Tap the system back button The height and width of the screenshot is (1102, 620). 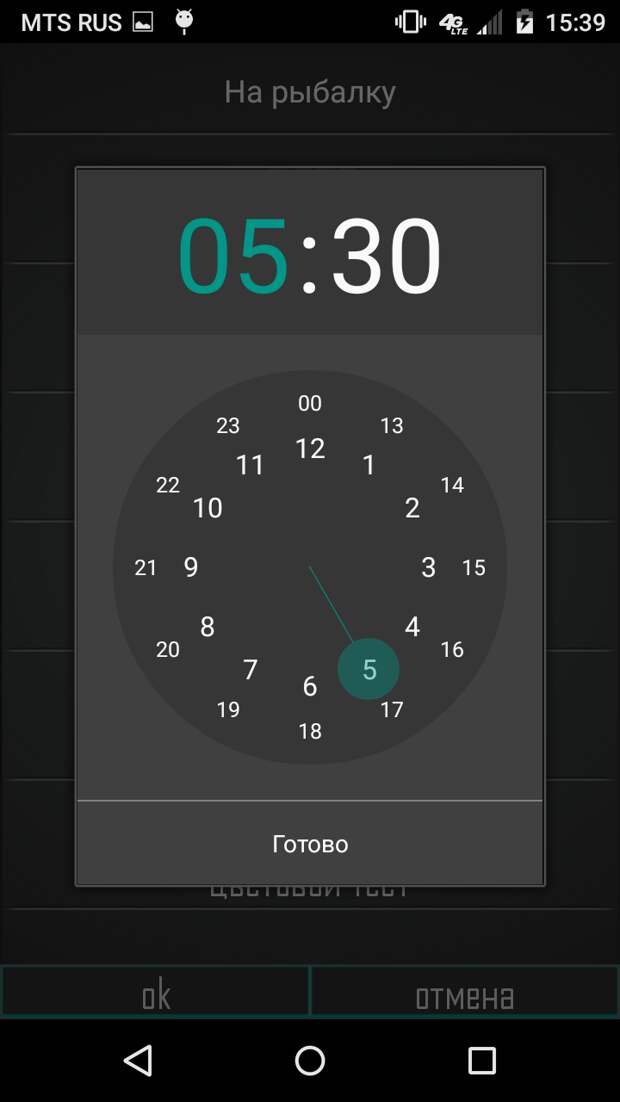click(x=138, y=1060)
